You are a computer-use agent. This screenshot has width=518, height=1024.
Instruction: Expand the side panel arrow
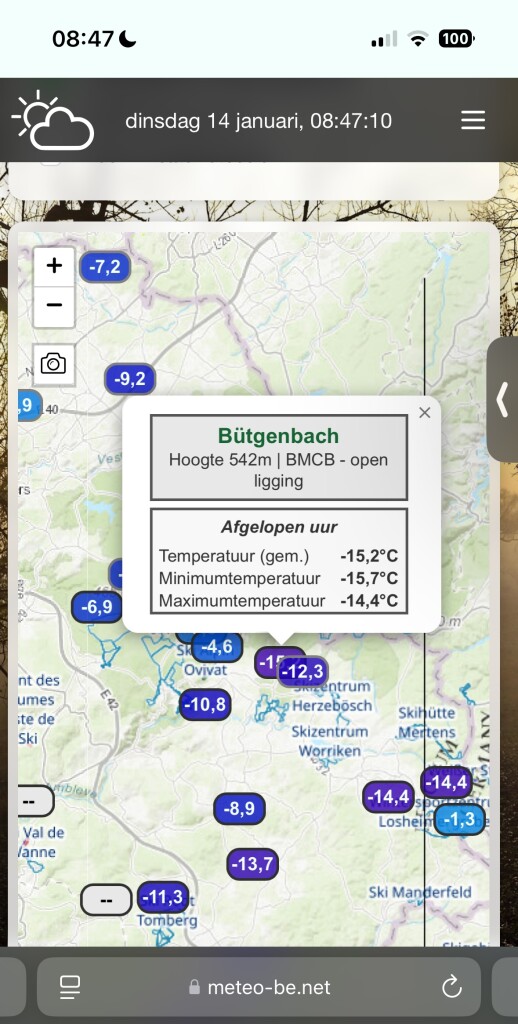pos(502,399)
